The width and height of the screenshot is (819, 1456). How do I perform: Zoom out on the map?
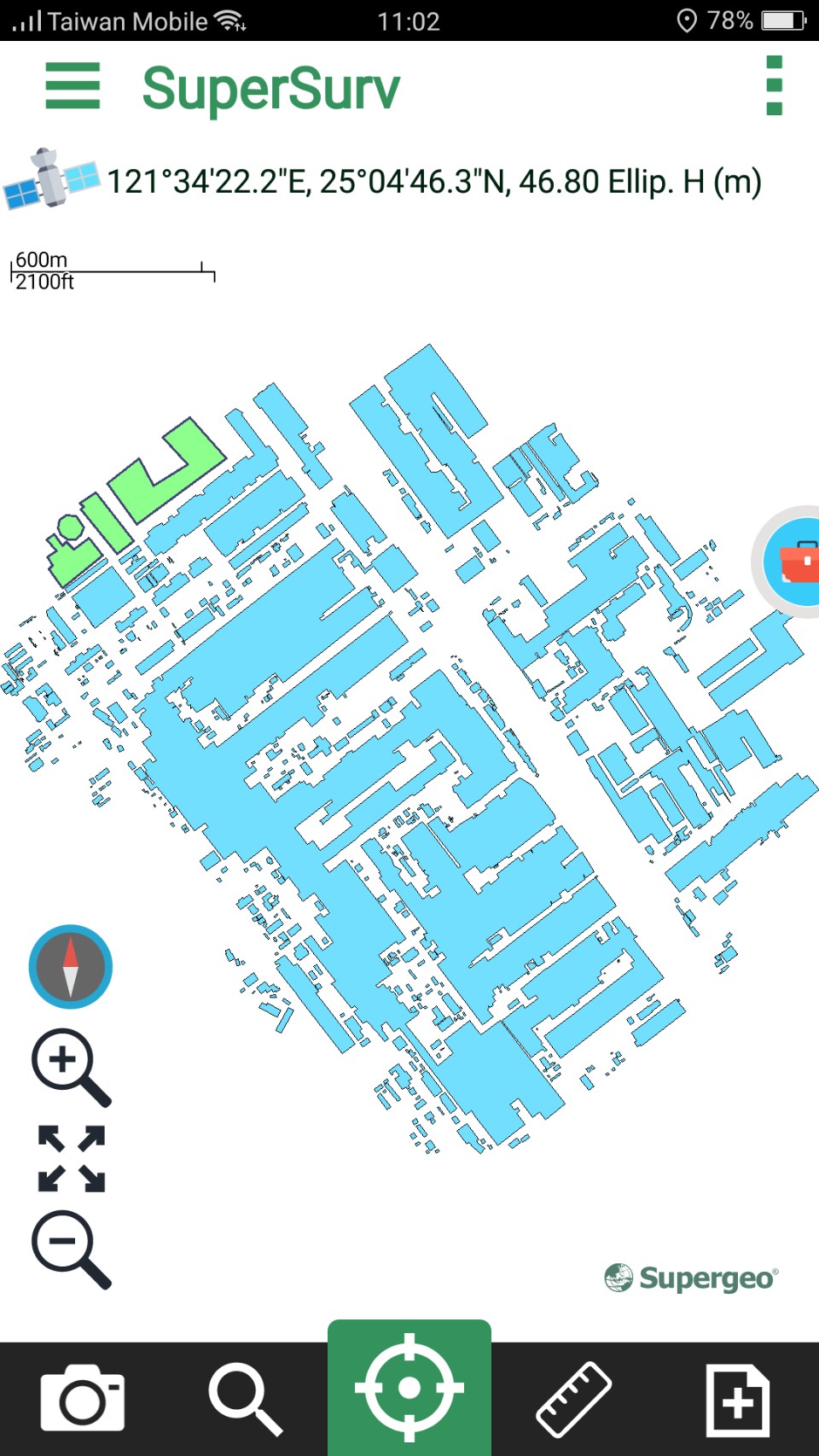point(71,1249)
